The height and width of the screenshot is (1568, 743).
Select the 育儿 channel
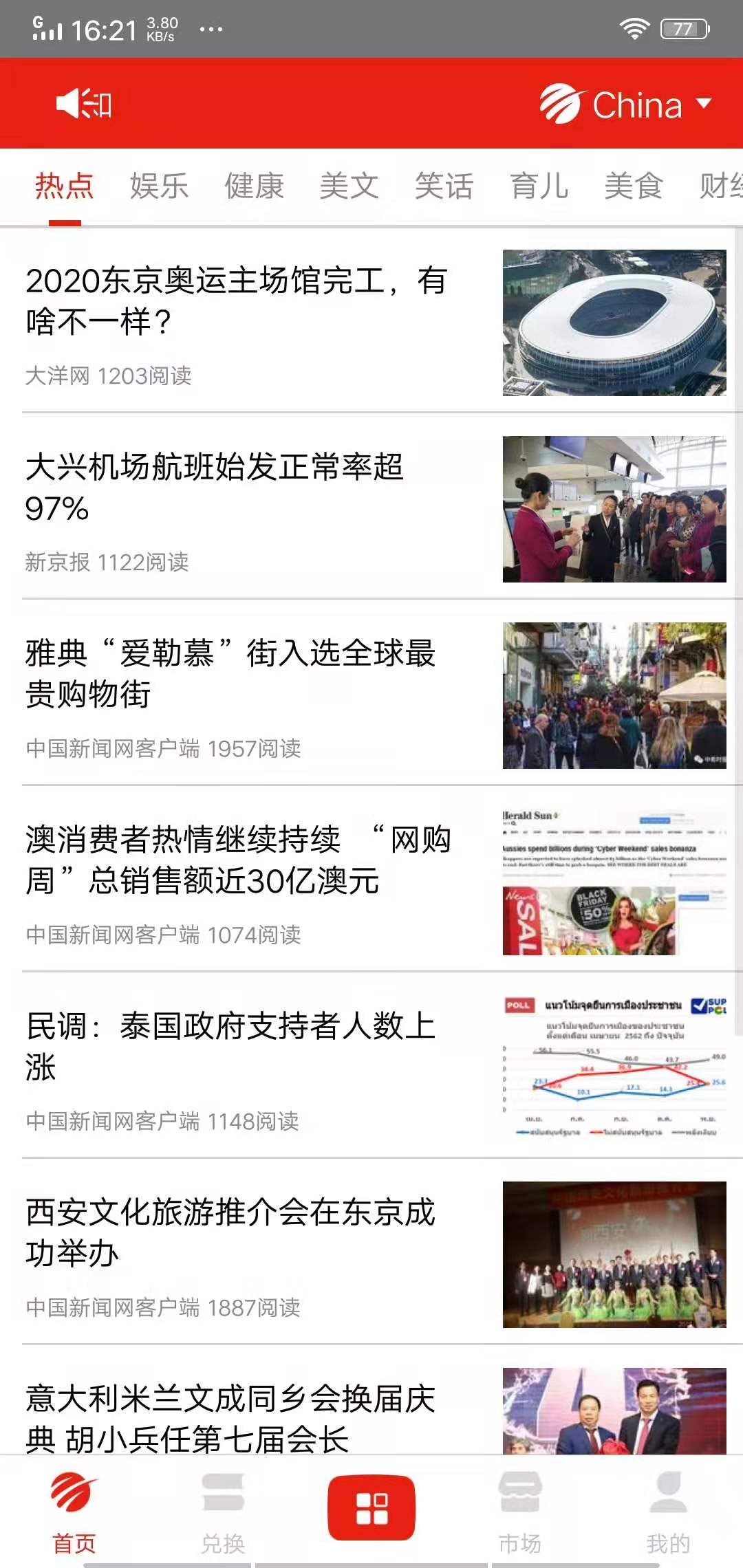point(540,186)
